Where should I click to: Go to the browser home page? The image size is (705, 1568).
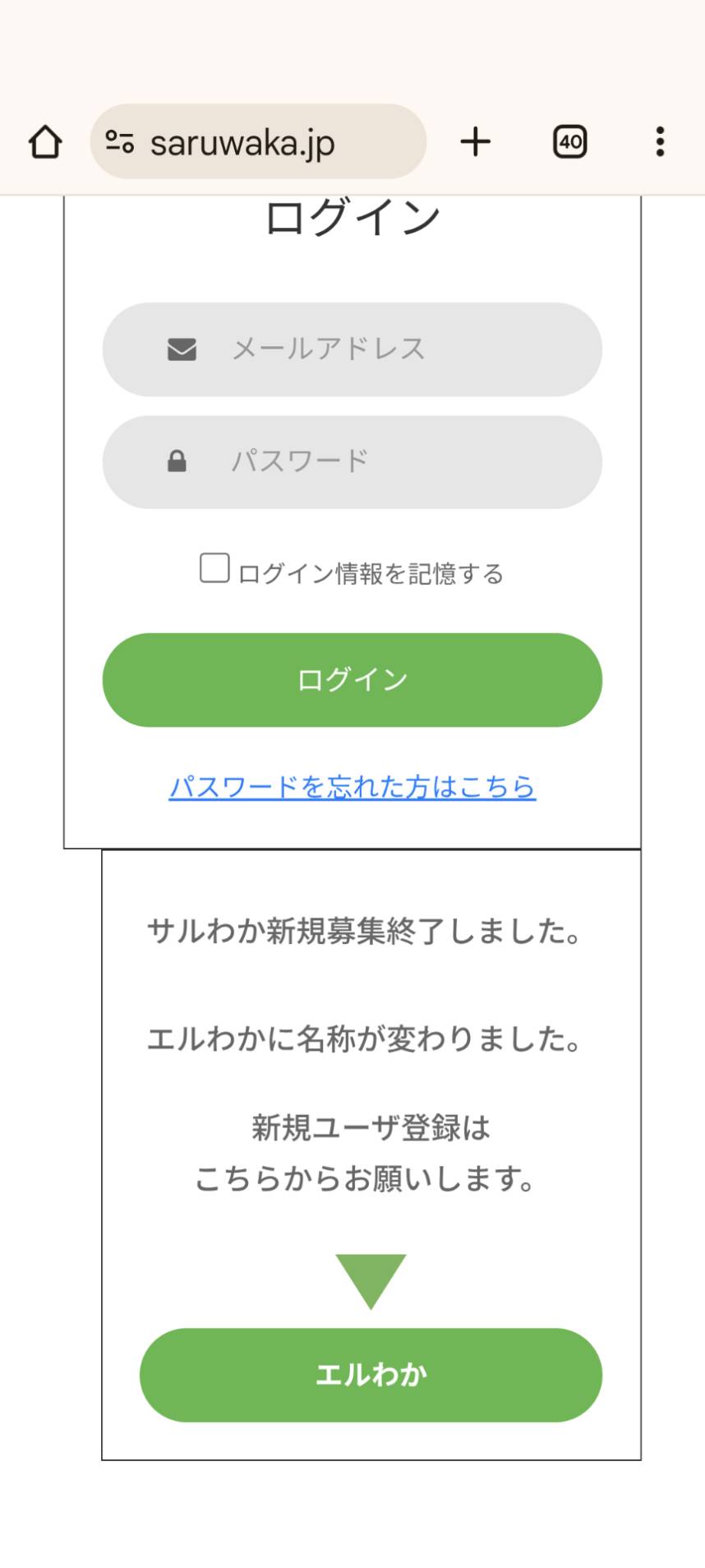coord(45,141)
